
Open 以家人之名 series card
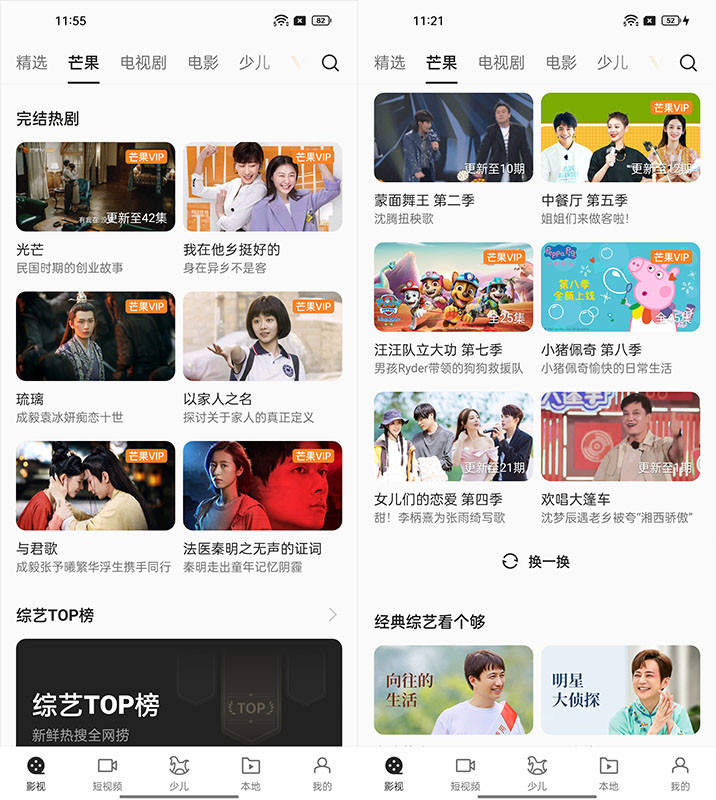(262, 336)
